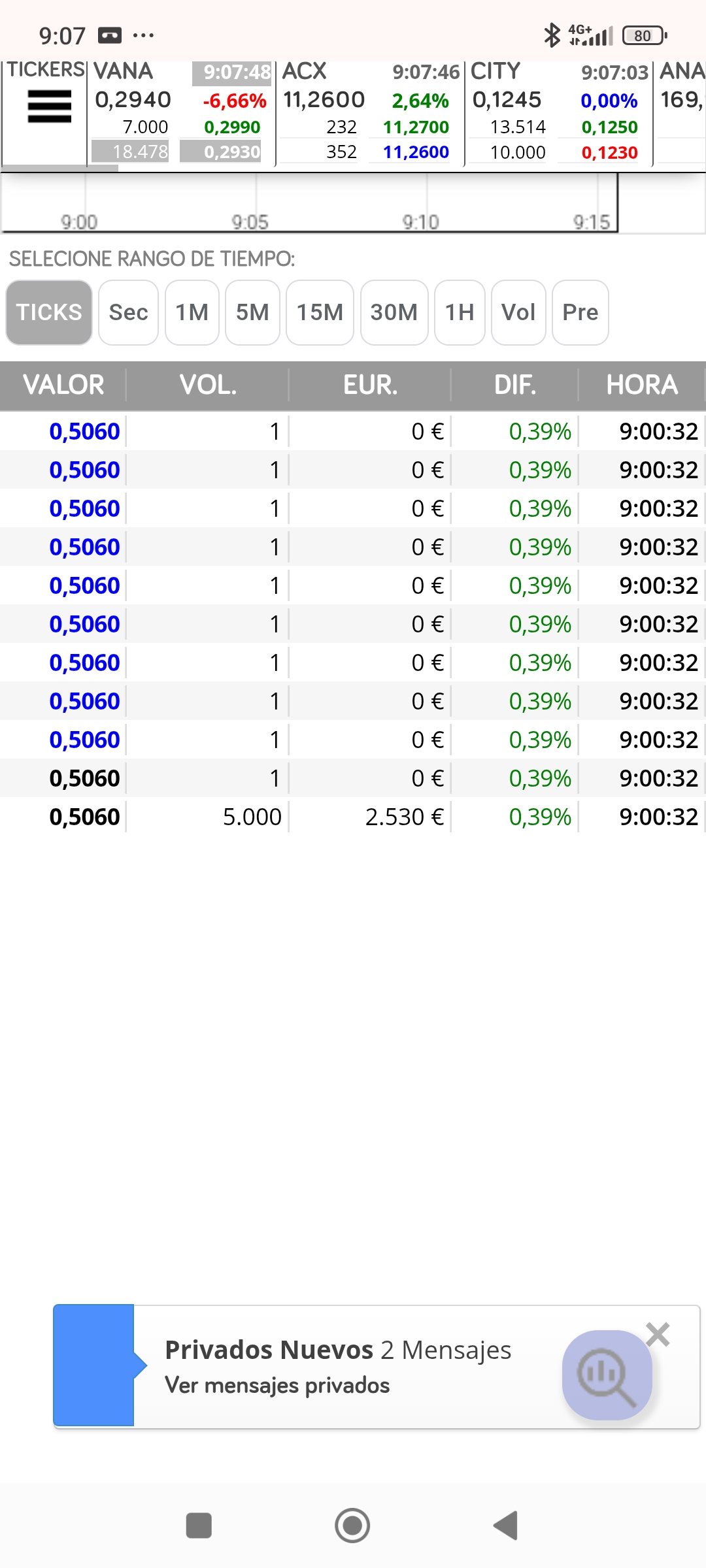The image size is (706, 1568).
Task: Switch to the 30M time range
Action: click(394, 312)
